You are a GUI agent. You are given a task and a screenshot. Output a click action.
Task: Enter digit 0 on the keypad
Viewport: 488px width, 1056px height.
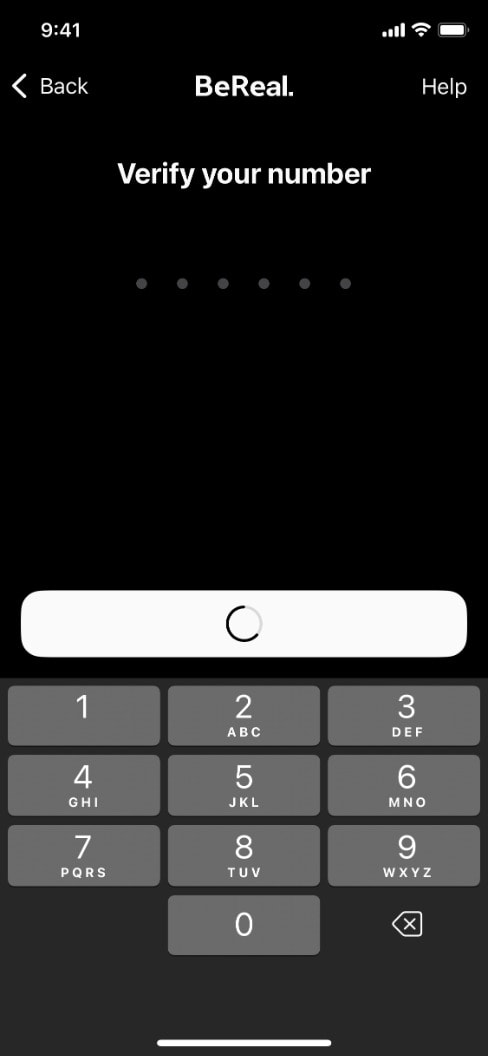(x=244, y=925)
